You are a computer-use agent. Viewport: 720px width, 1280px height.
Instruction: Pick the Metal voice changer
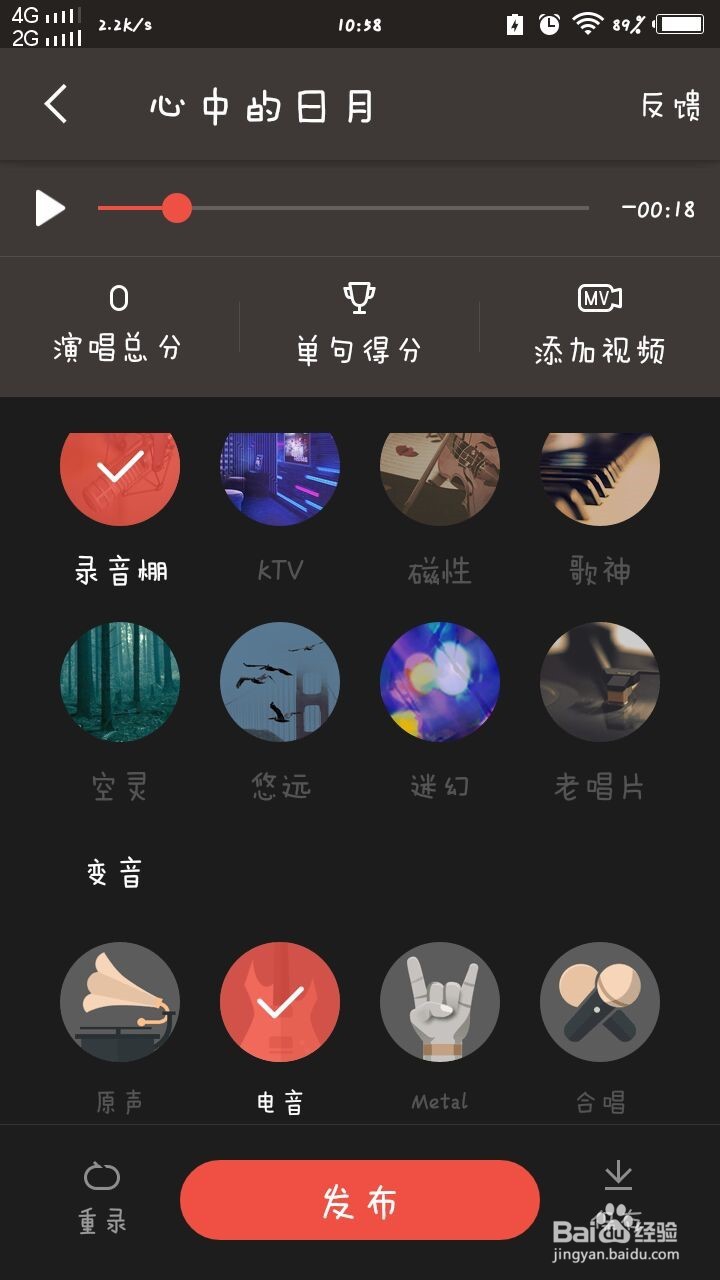coord(440,1001)
